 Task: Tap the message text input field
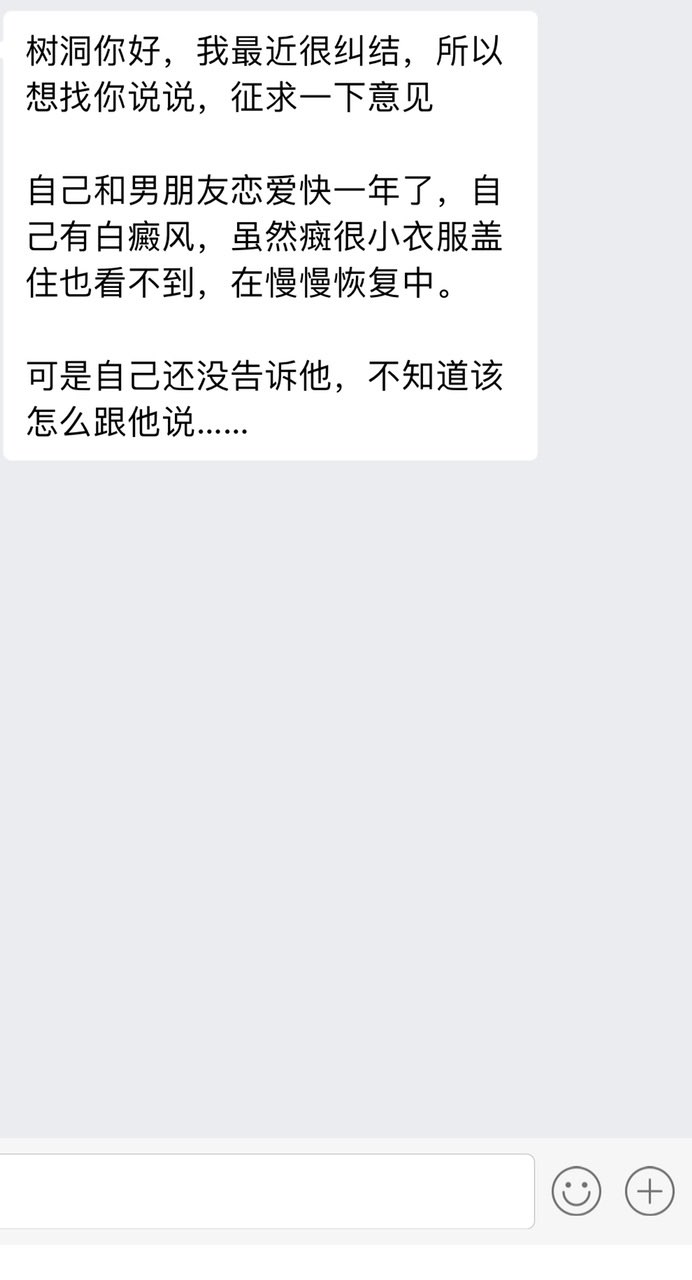click(265, 1191)
